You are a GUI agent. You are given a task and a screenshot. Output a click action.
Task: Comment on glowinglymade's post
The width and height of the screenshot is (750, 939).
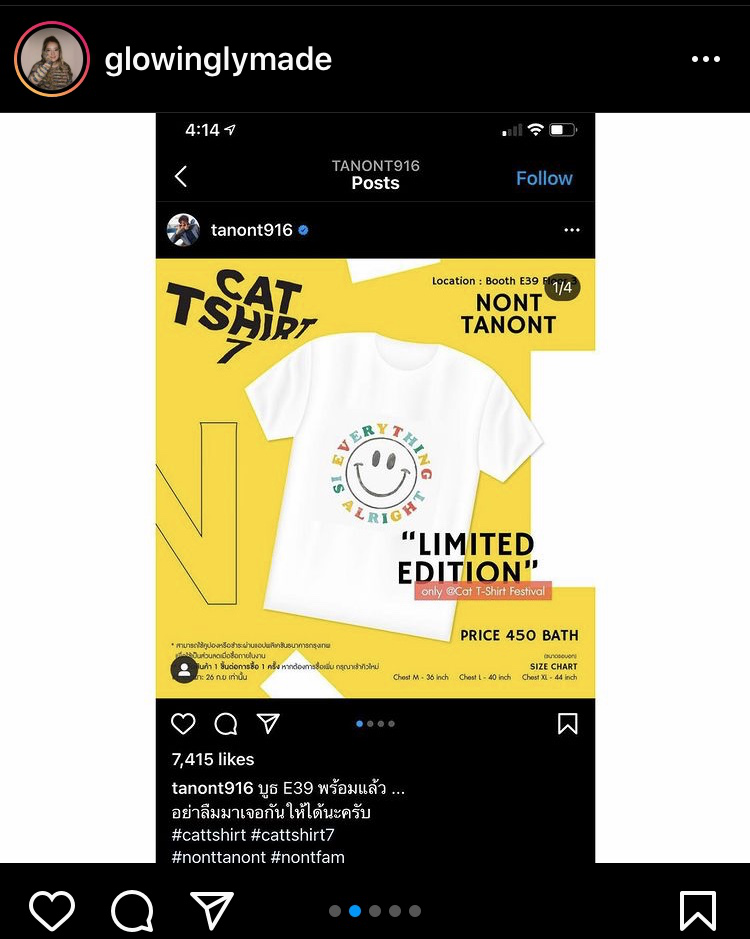(x=132, y=910)
